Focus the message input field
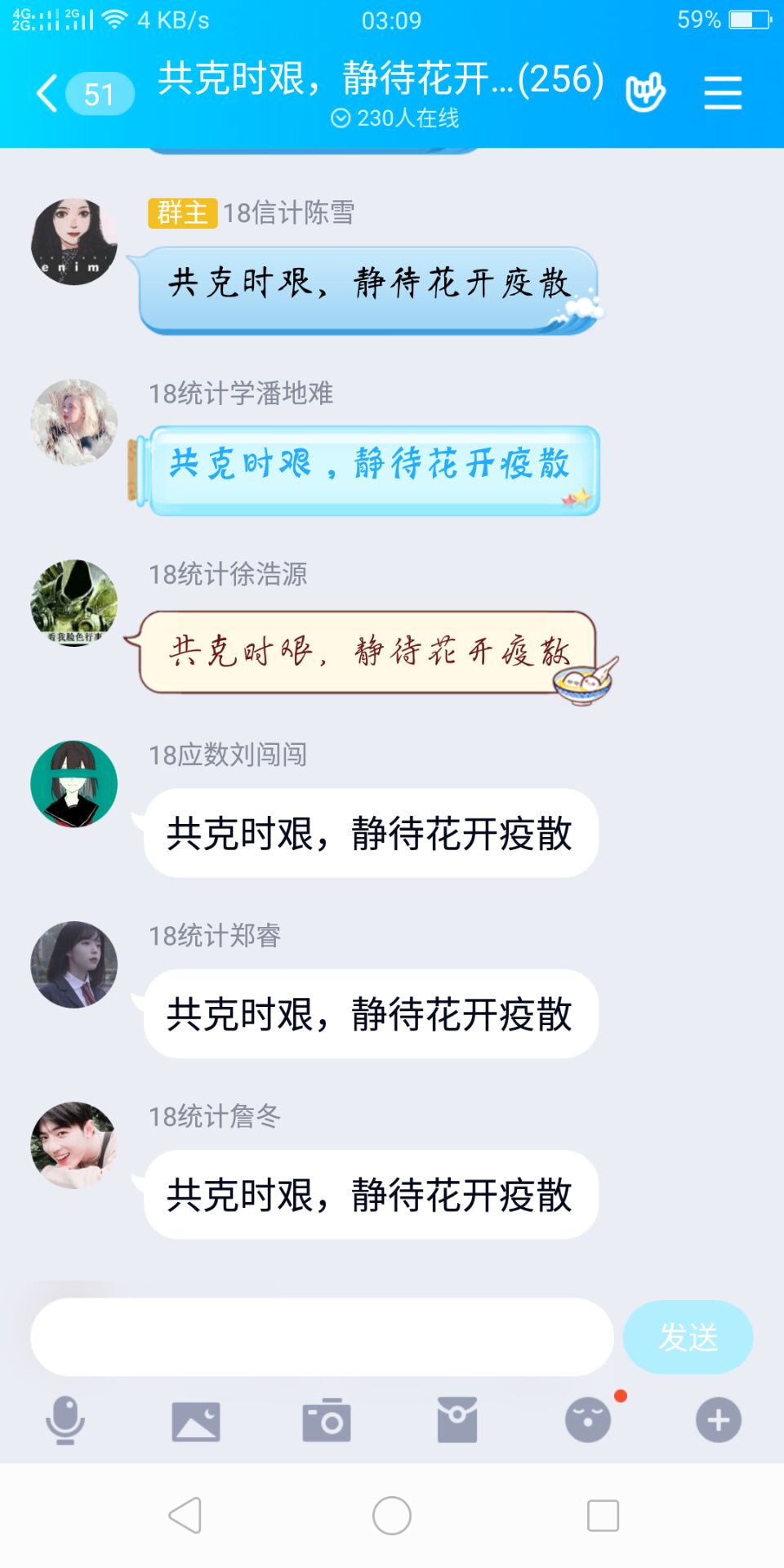Image resolution: width=784 pixels, height=1568 pixels. [x=322, y=1337]
